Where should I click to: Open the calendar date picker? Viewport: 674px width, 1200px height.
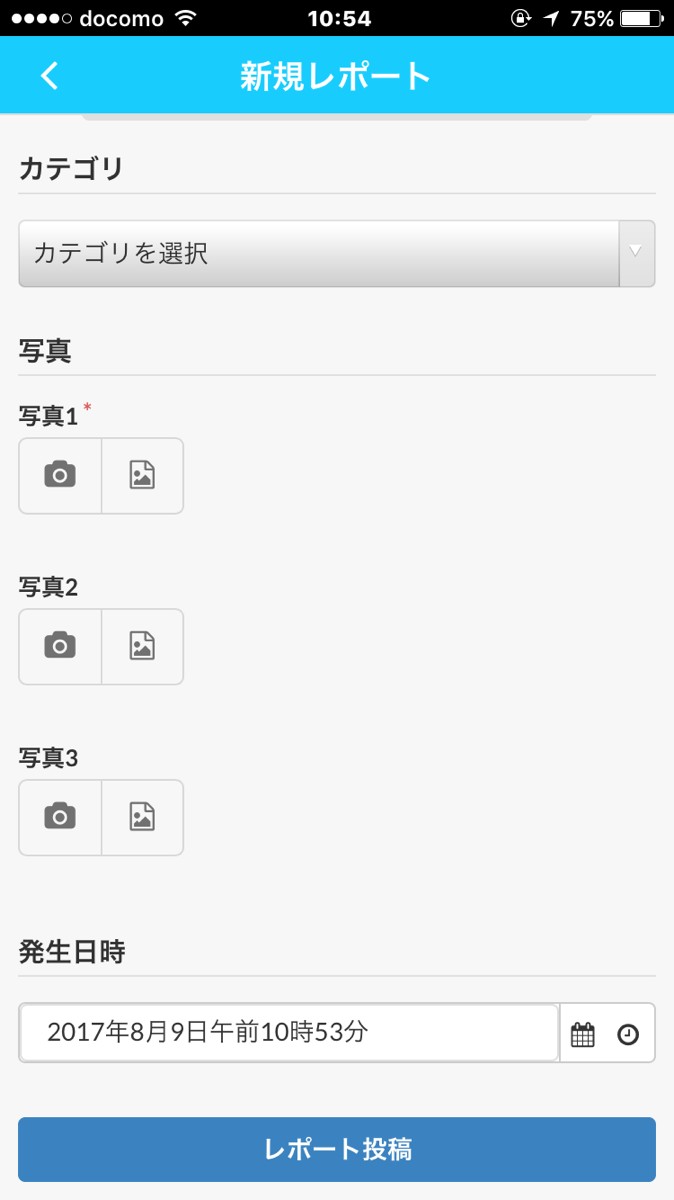tap(583, 1034)
